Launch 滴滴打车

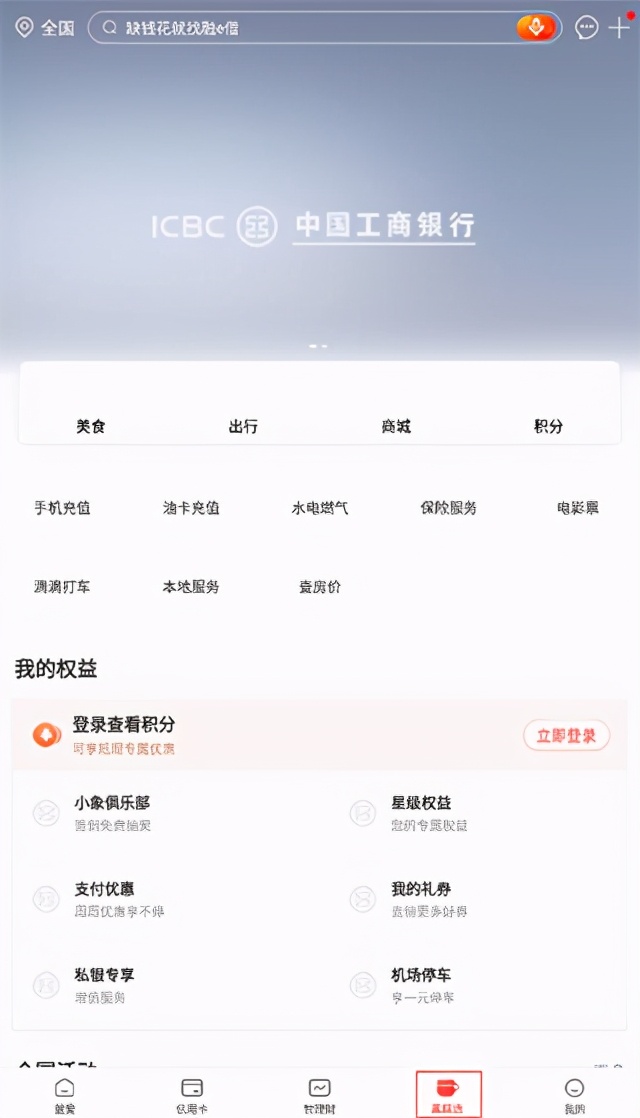click(62, 587)
